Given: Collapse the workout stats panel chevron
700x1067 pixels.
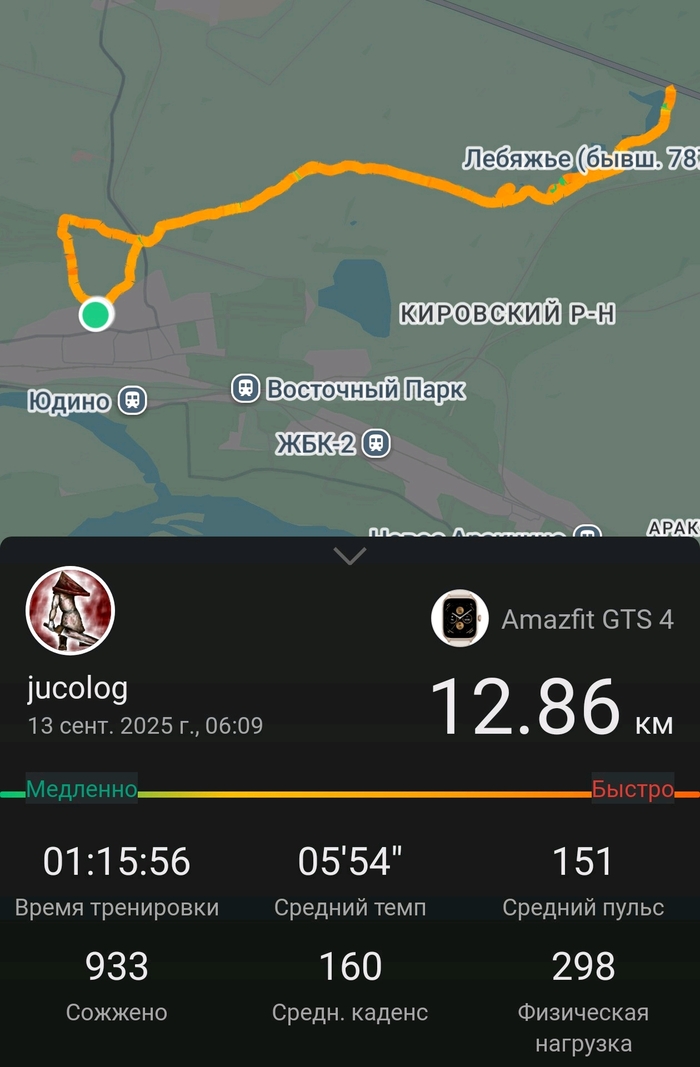Looking at the screenshot, I should click(x=350, y=557).
